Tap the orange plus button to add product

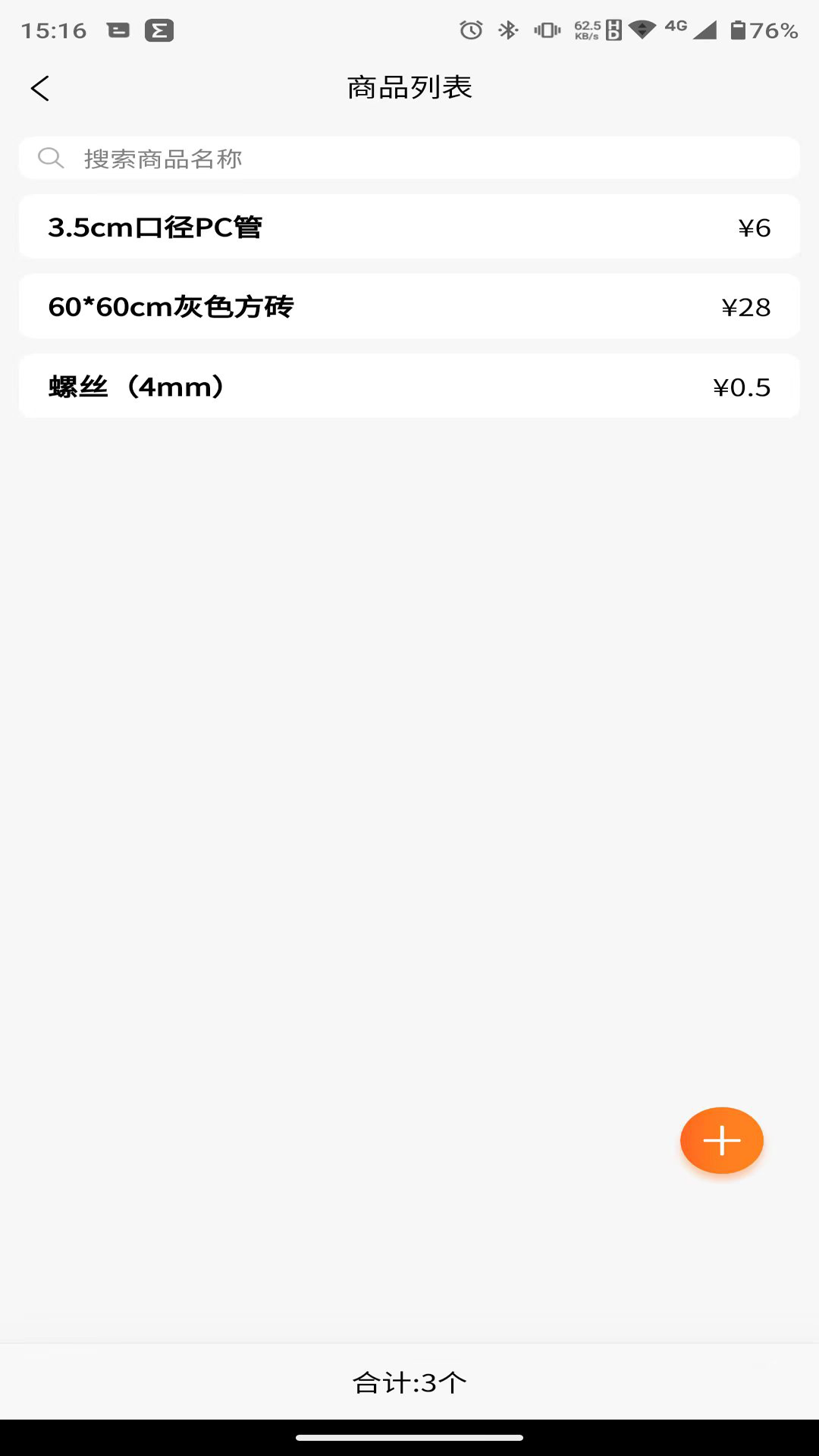tap(721, 1140)
